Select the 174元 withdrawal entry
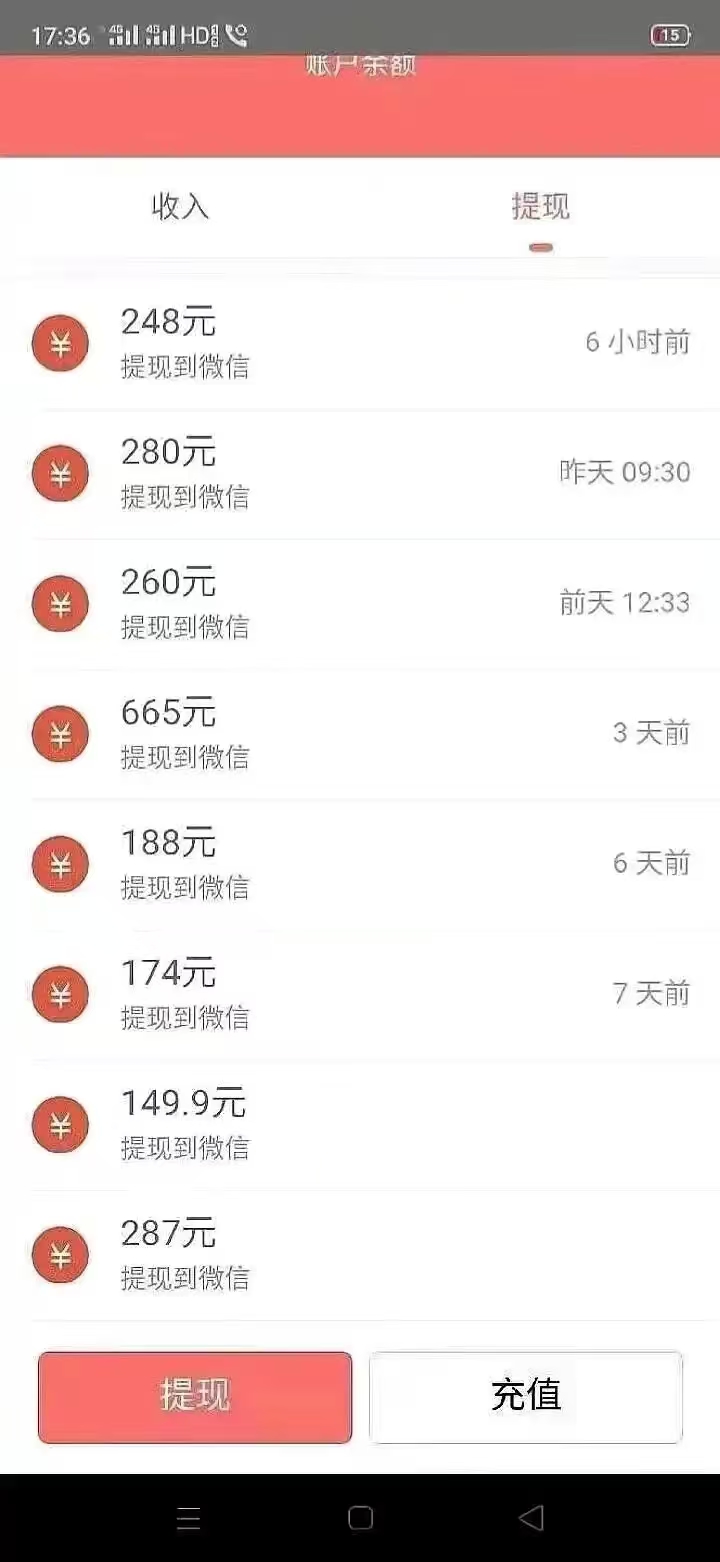 360,993
